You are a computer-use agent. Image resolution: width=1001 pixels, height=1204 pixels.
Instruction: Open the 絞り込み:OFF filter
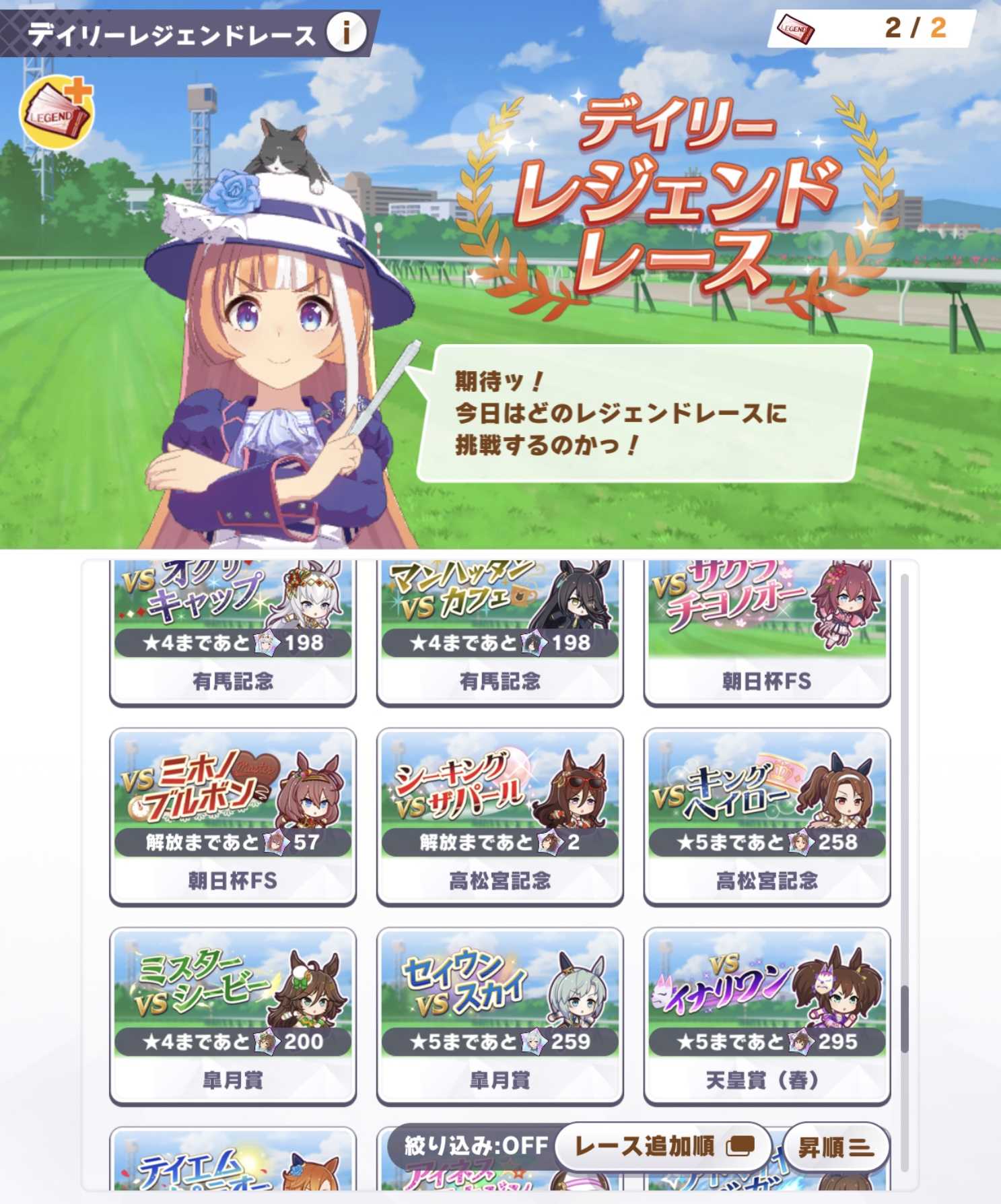coord(477,1146)
